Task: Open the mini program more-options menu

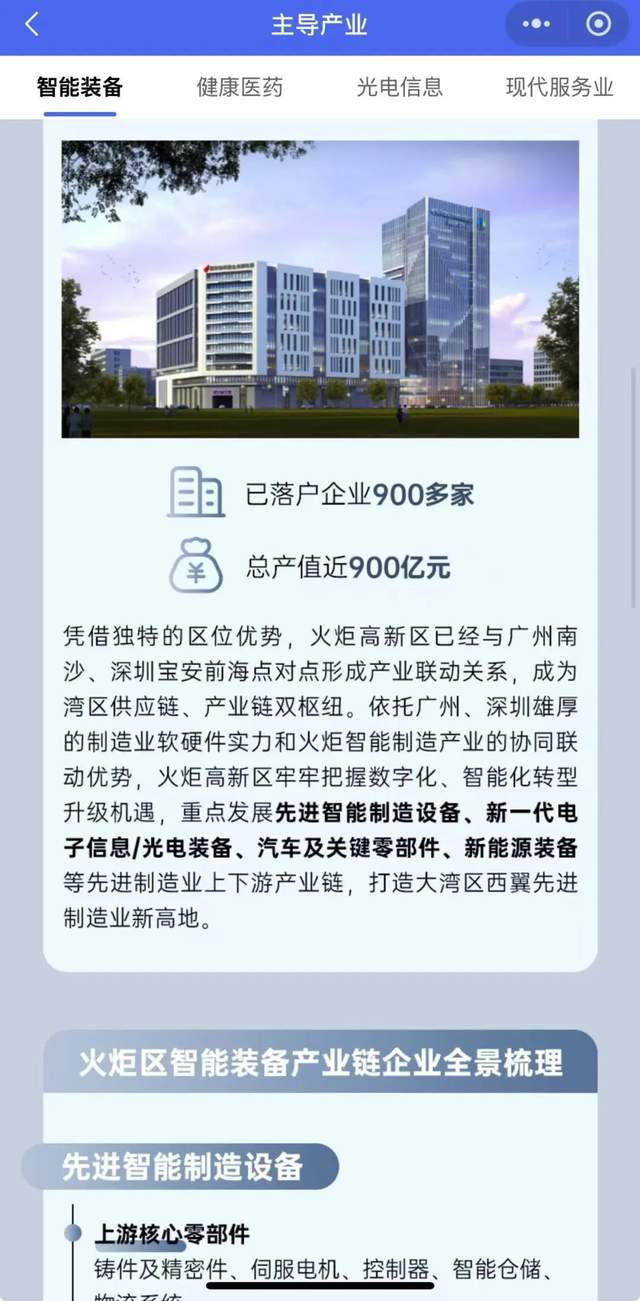Action: point(537,25)
